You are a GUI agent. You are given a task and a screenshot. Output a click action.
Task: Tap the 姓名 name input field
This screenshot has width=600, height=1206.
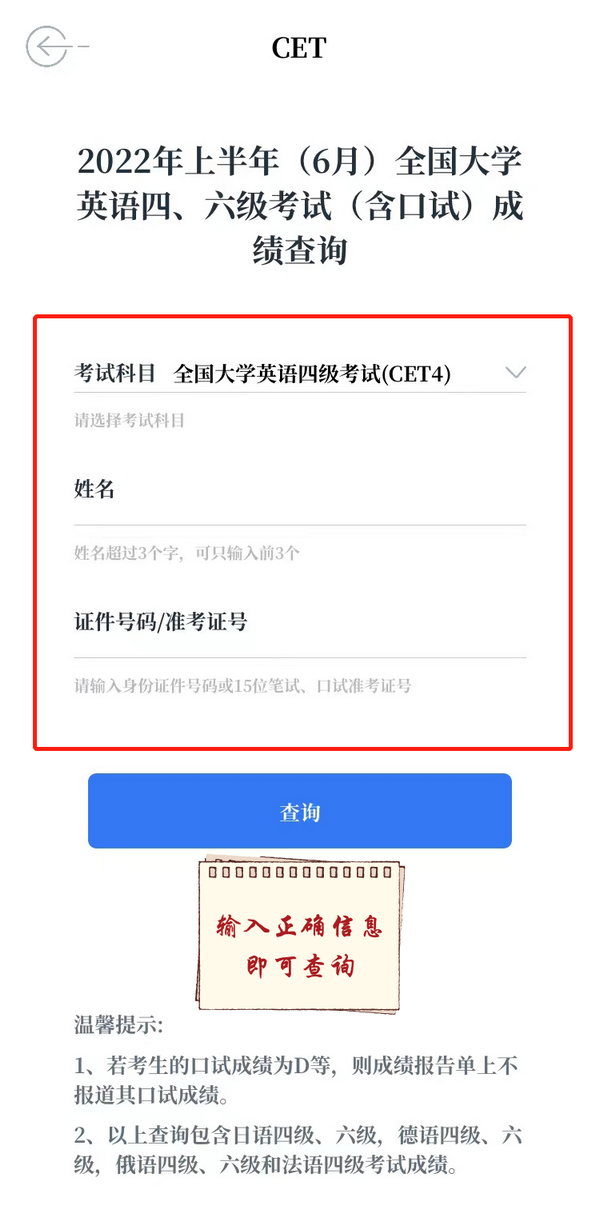(320, 490)
